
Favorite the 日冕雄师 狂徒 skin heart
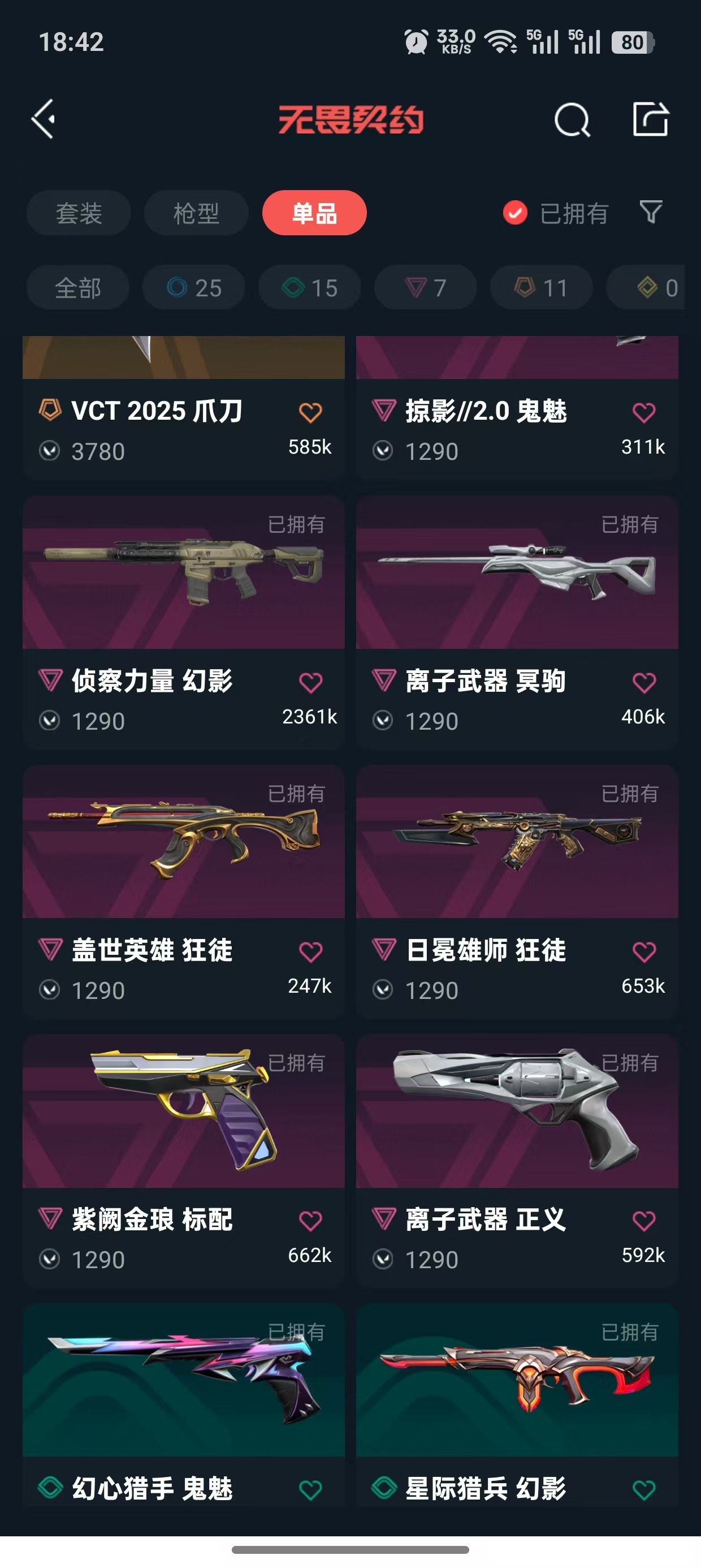644,951
